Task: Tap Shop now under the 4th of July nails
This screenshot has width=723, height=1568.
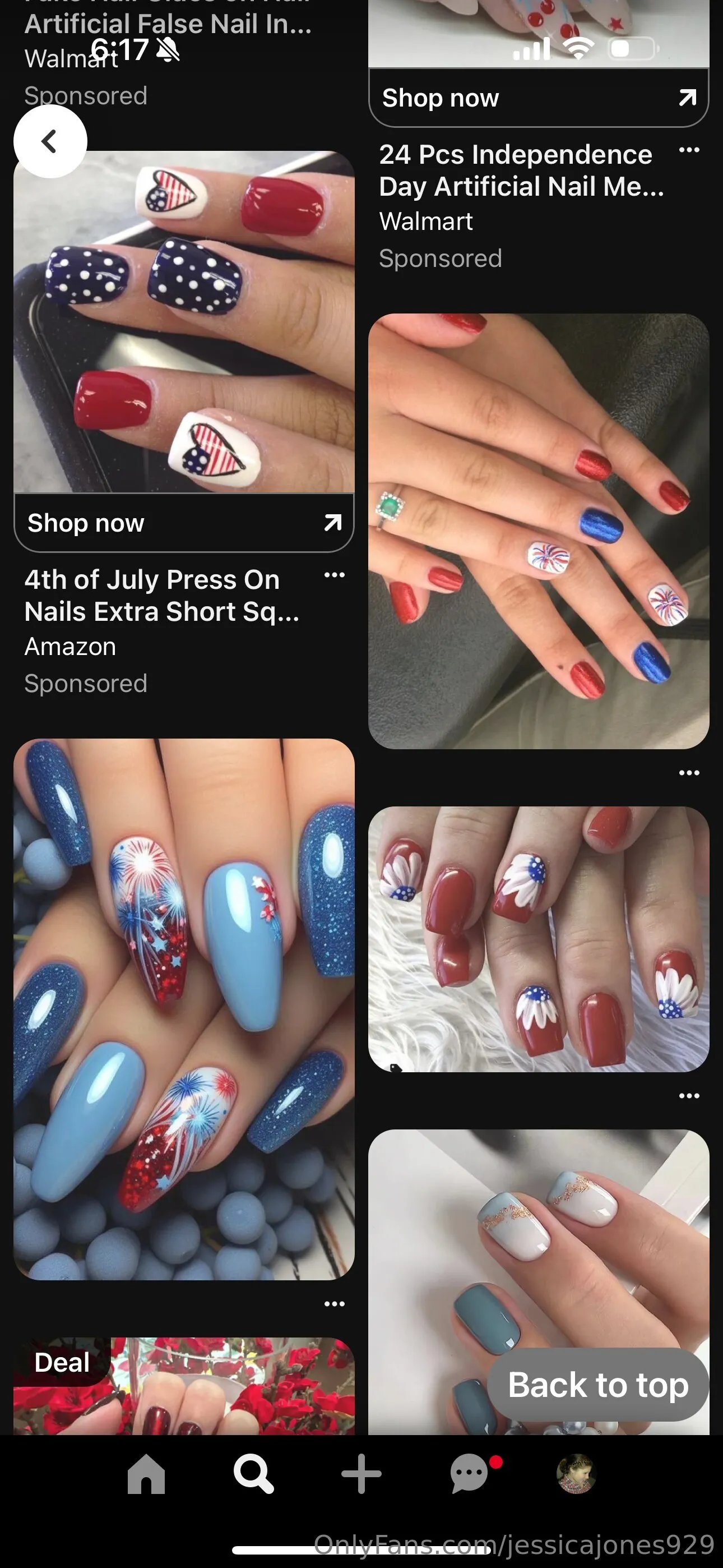Action: pos(183,523)
